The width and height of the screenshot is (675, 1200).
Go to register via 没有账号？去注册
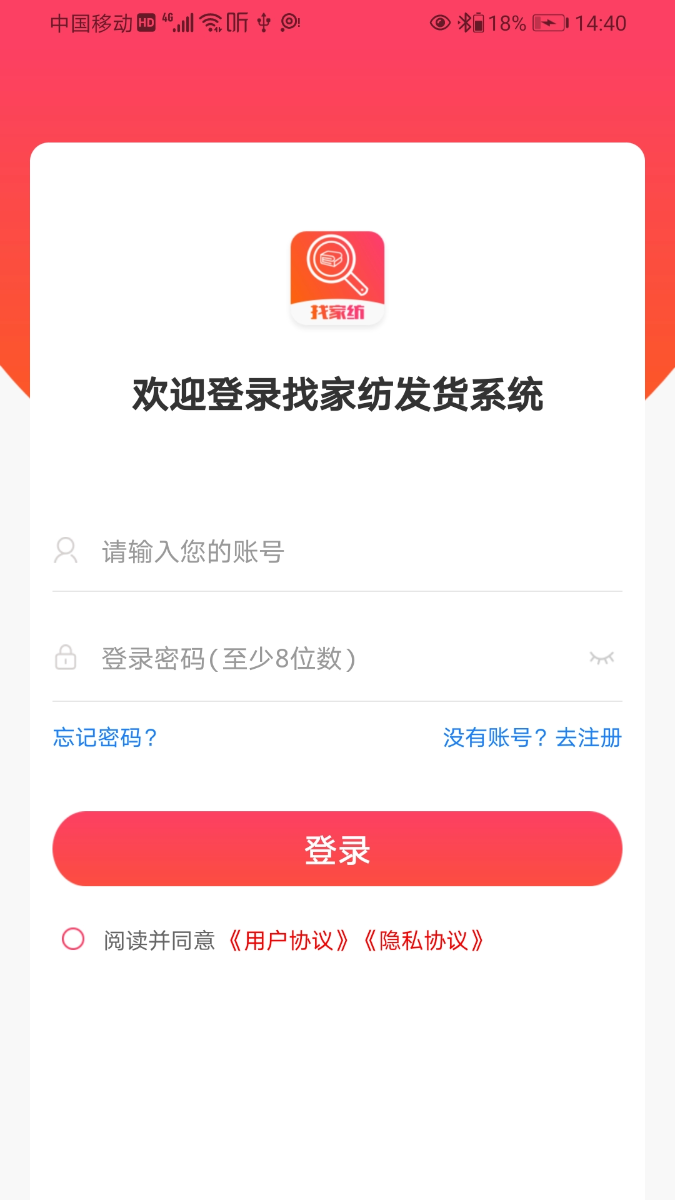(532, 738)
